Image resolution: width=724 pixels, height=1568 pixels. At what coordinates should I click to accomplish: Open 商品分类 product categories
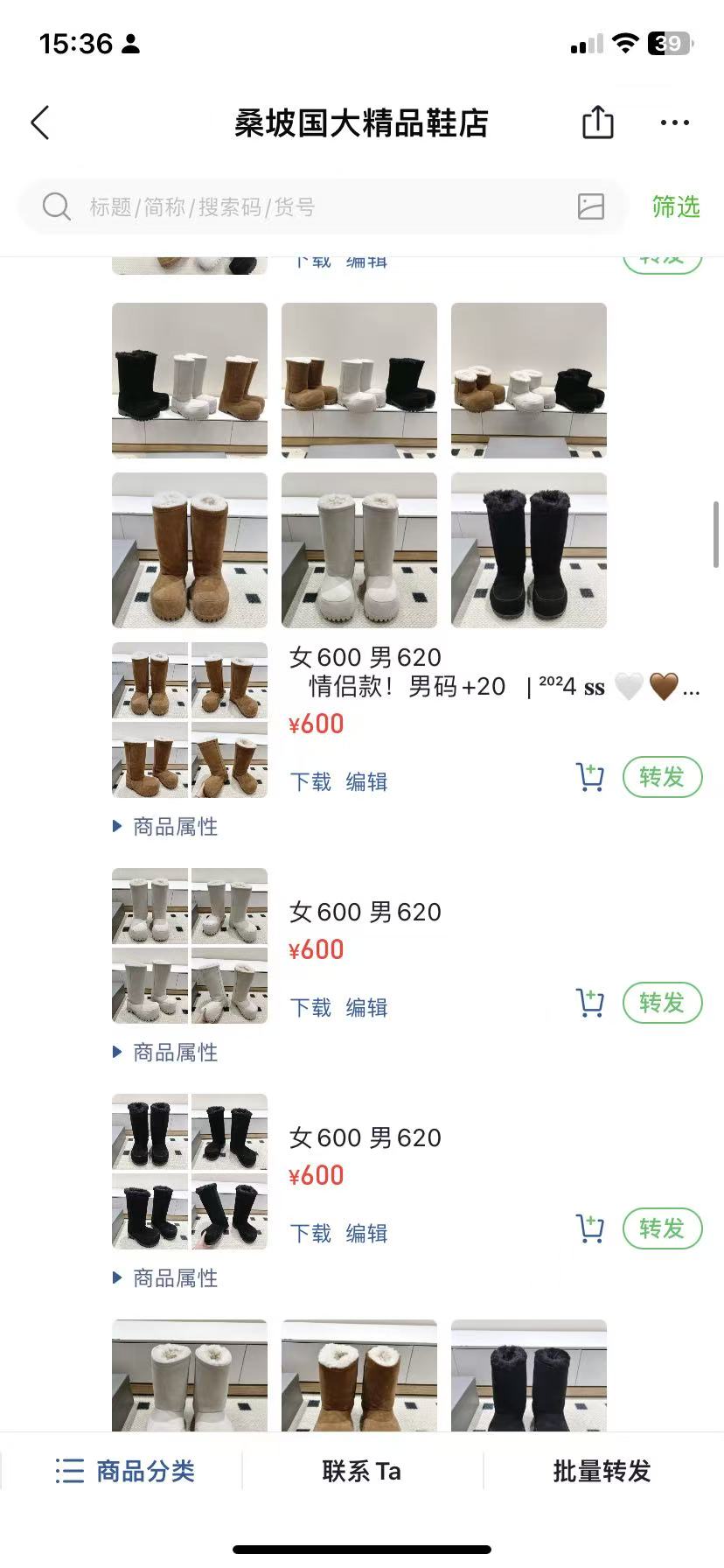(x=125, y=1471)
